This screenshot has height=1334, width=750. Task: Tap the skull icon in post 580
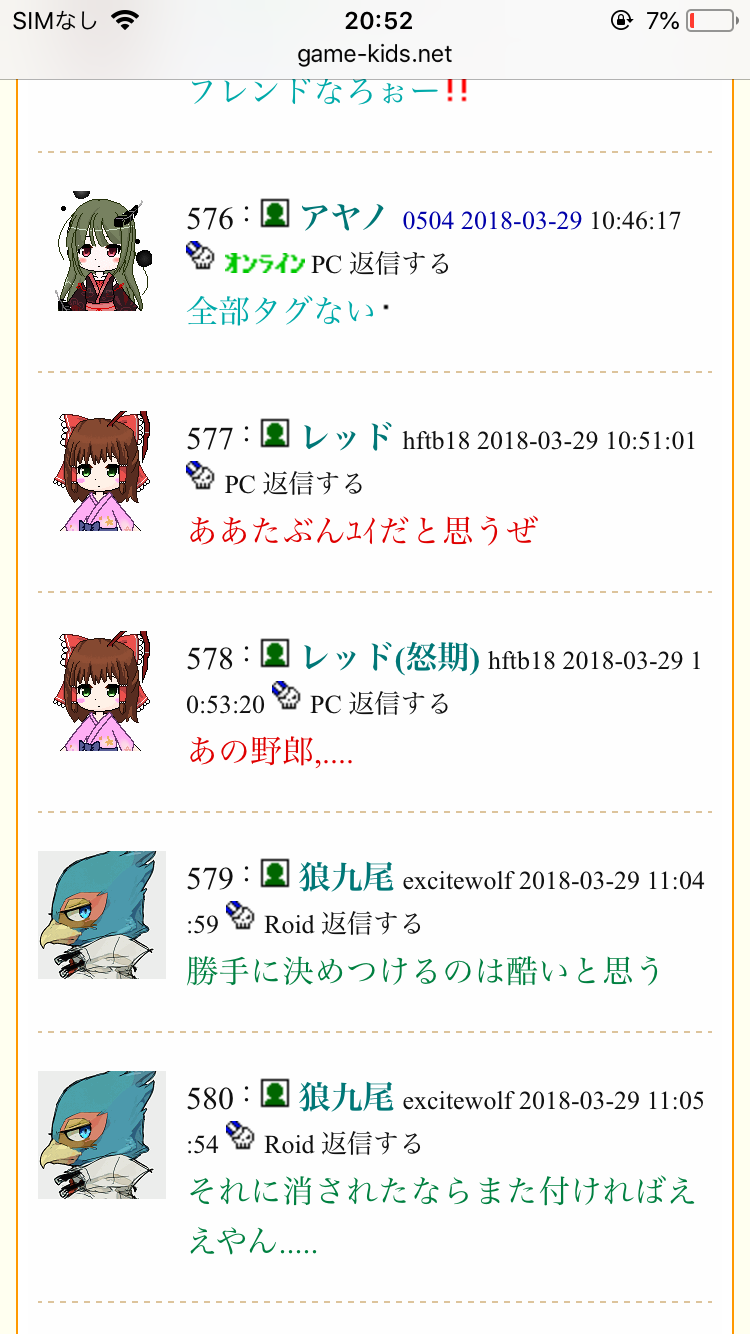pyautogui.click(x=241, y=1136)
